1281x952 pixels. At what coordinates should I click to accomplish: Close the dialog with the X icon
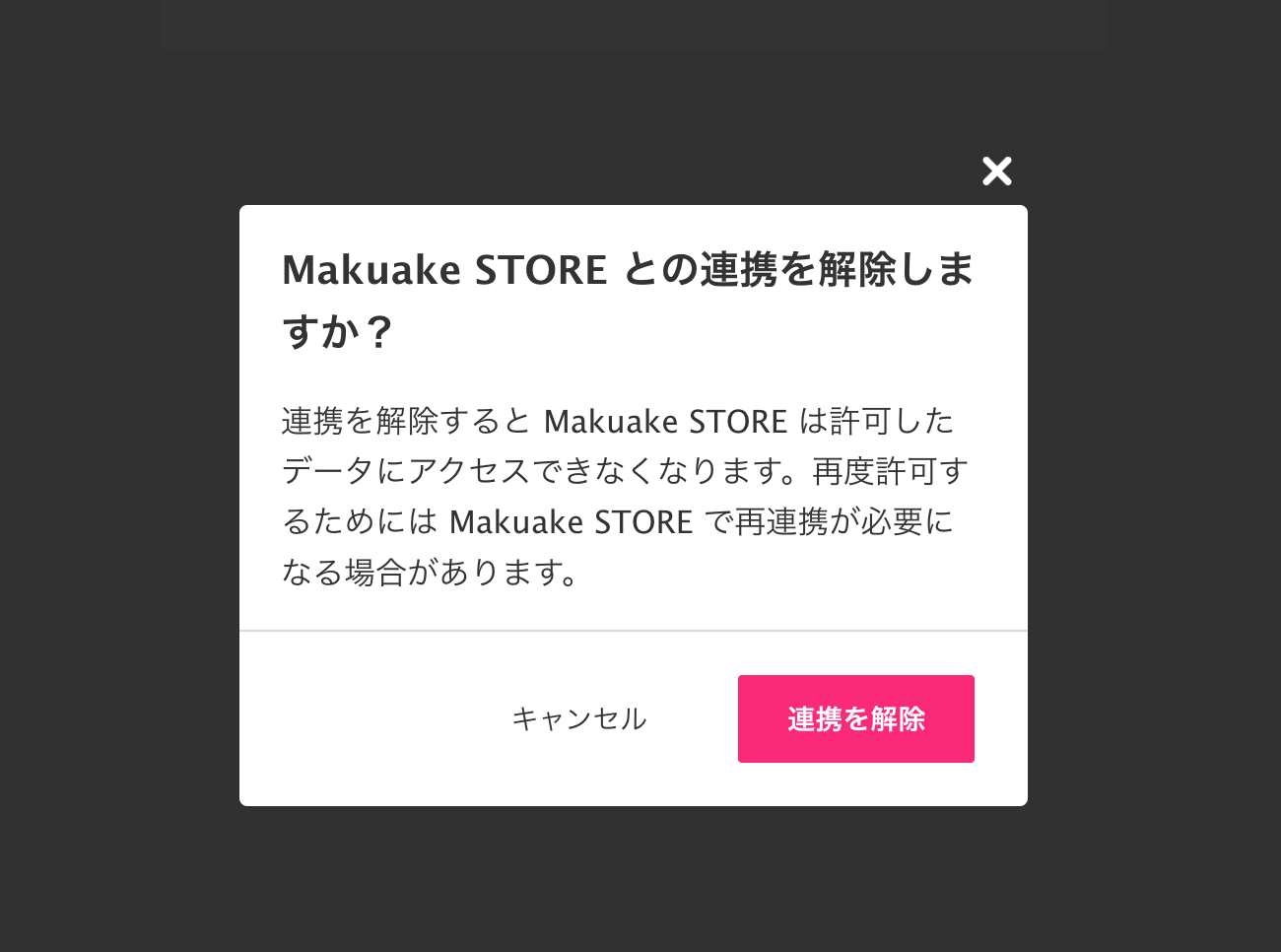(x=996, y=171)
